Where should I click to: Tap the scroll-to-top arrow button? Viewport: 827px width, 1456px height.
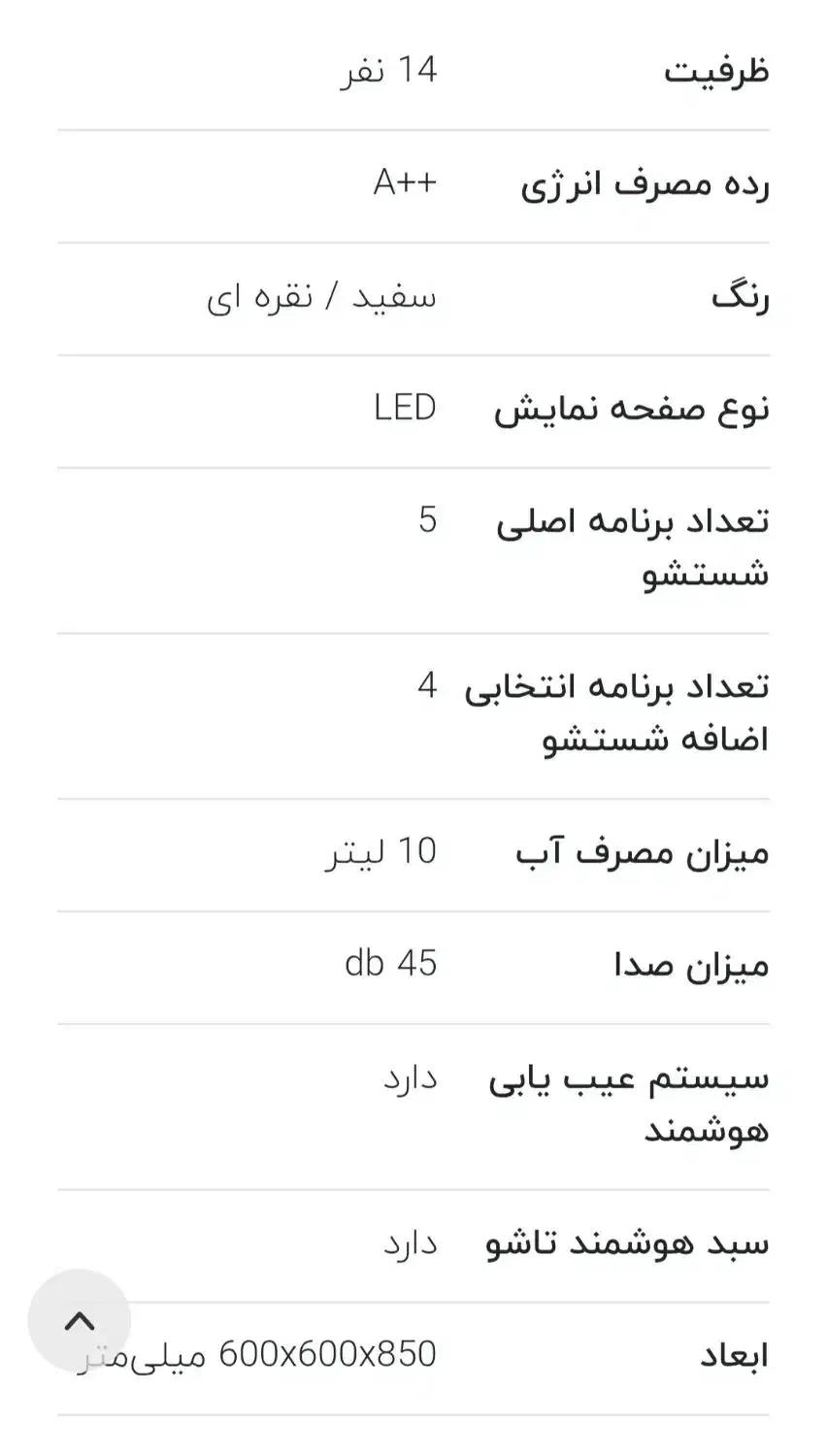point(80,1320)
